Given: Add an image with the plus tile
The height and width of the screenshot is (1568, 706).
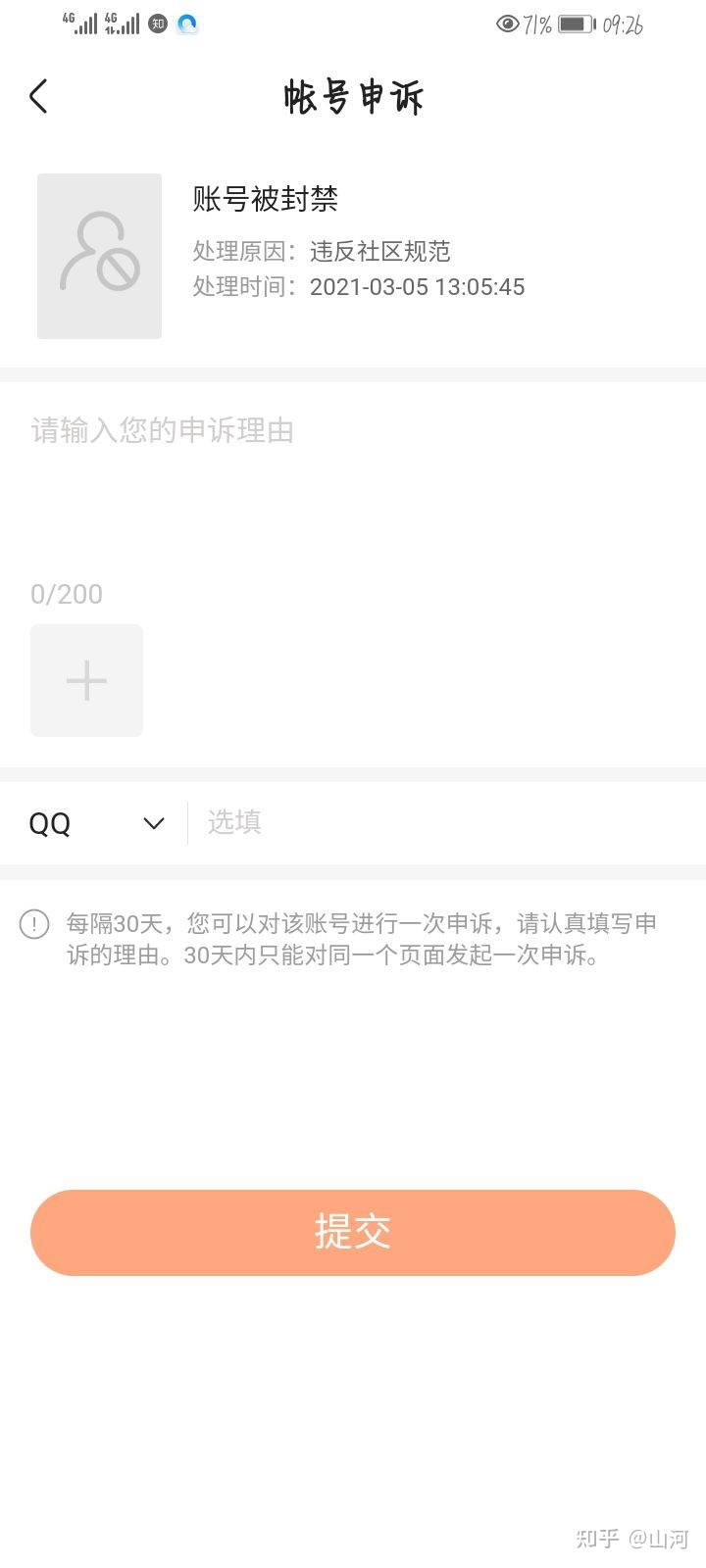Looking at the screenshot, I should click(86, 680).
